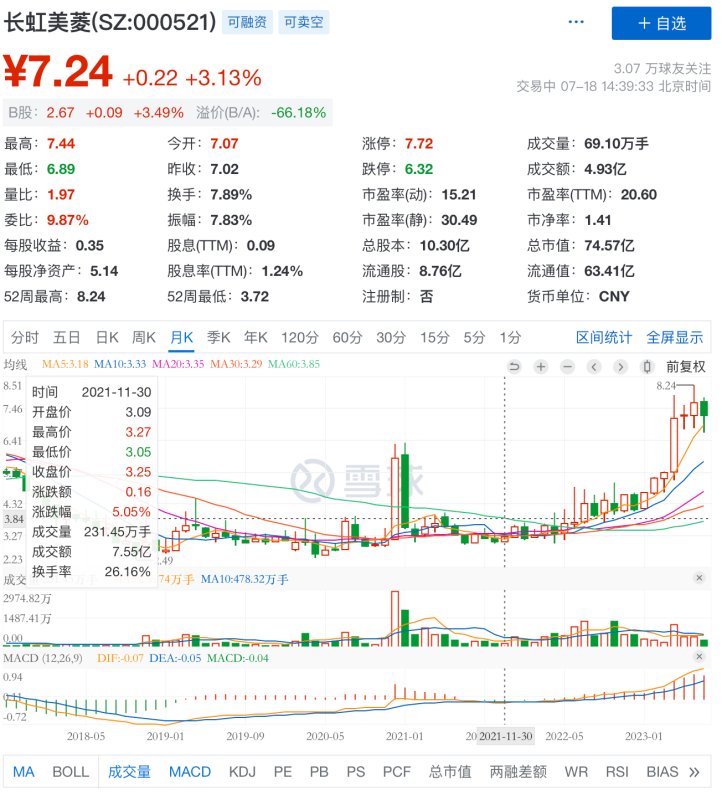Image resolution: width=722 pixels, height=800 pixels.
Task: Move chart left with the left chevron
Action: pos(594,367)
